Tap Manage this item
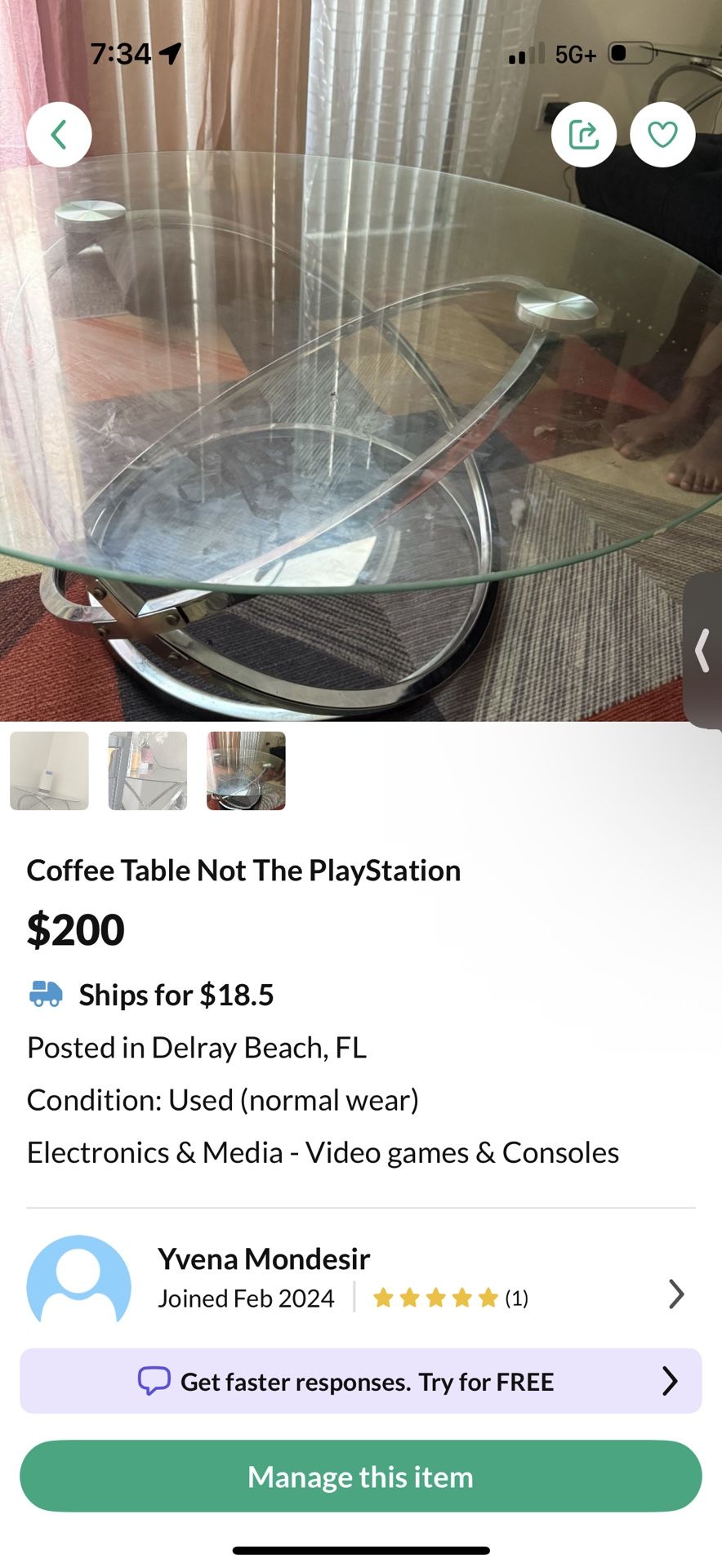 tap(360, 1477)
